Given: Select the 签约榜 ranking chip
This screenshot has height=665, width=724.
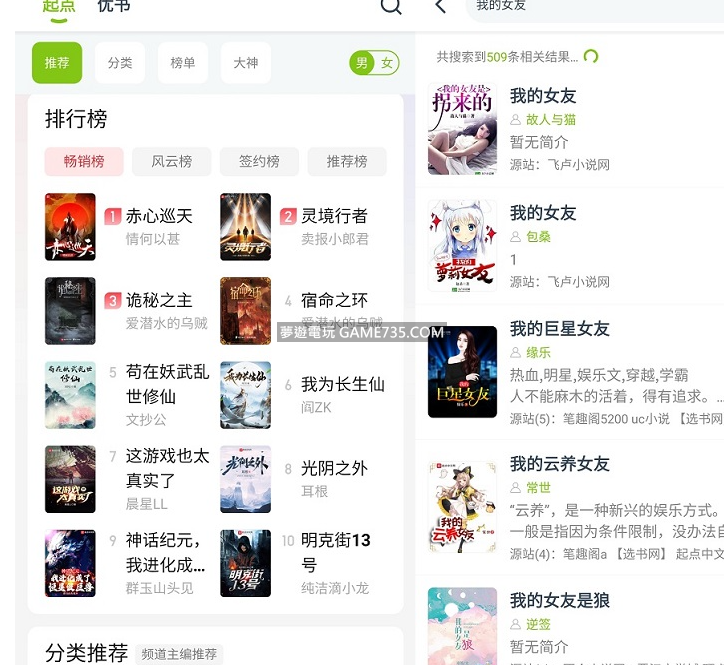Looking at the screenshot, I should pos(259,161).
